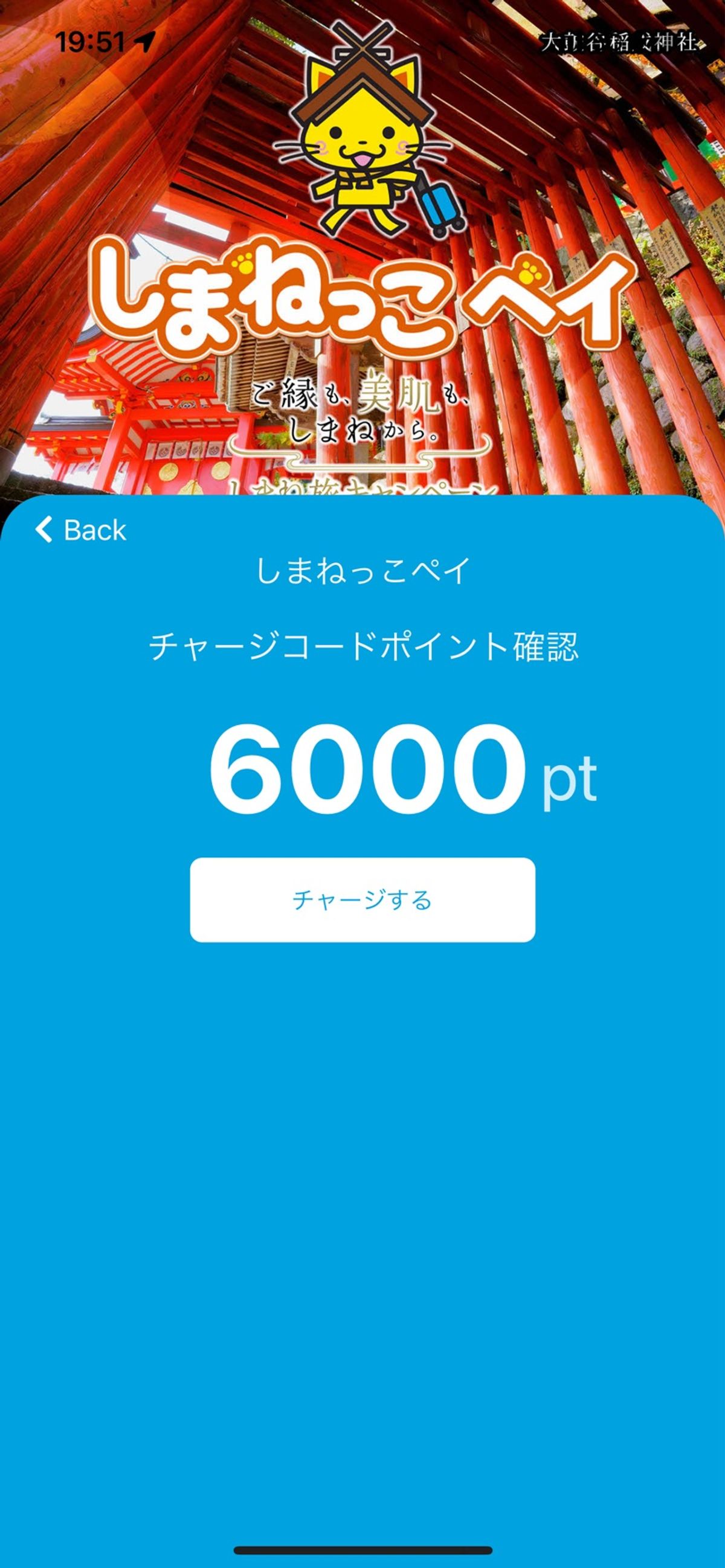Select the チャージコードポイント確認 heading
The width and height of the screenshot is (725, 1568).
point(362,650)
